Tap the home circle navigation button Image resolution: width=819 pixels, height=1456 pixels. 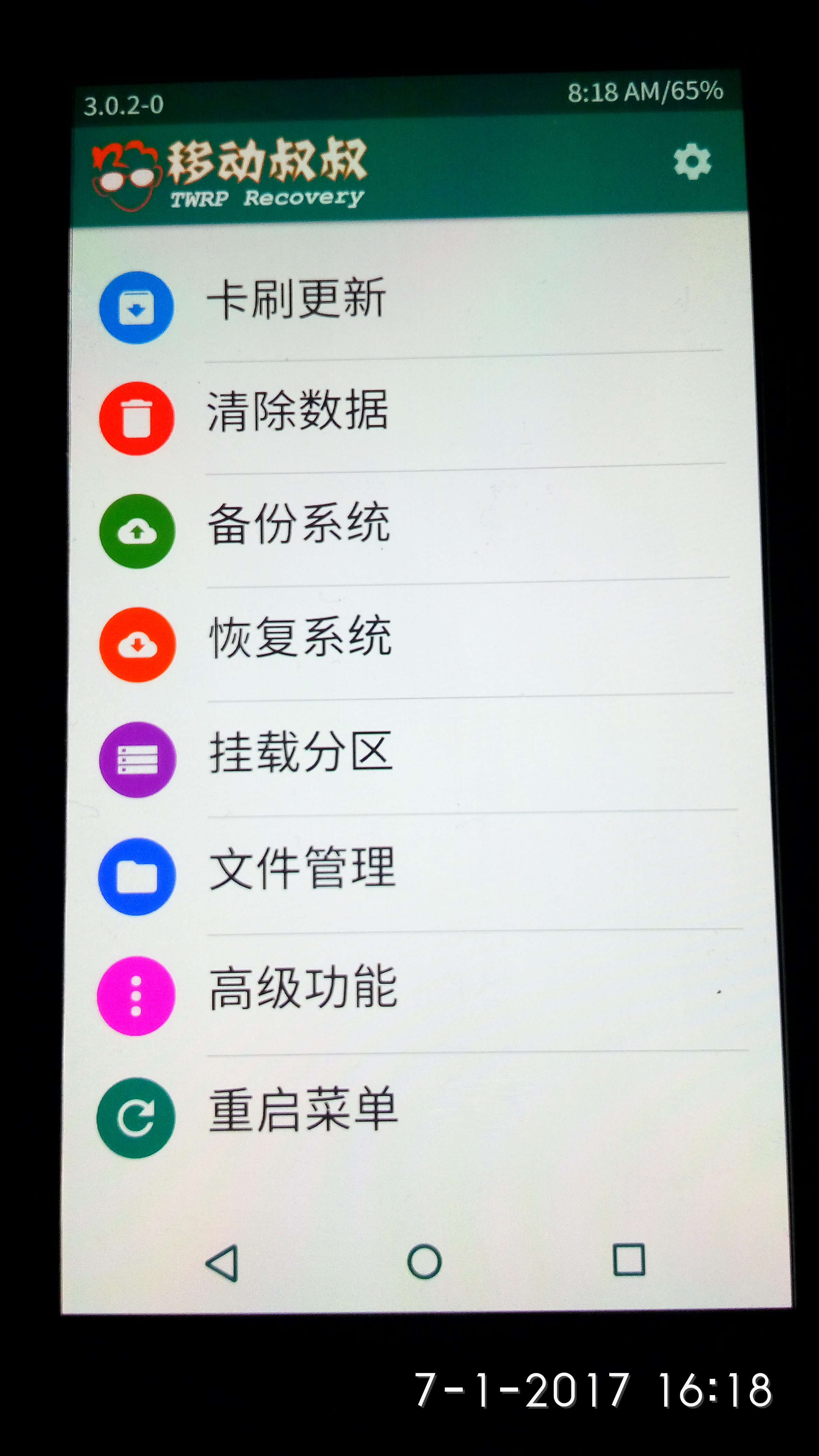tap(424, 1262)
